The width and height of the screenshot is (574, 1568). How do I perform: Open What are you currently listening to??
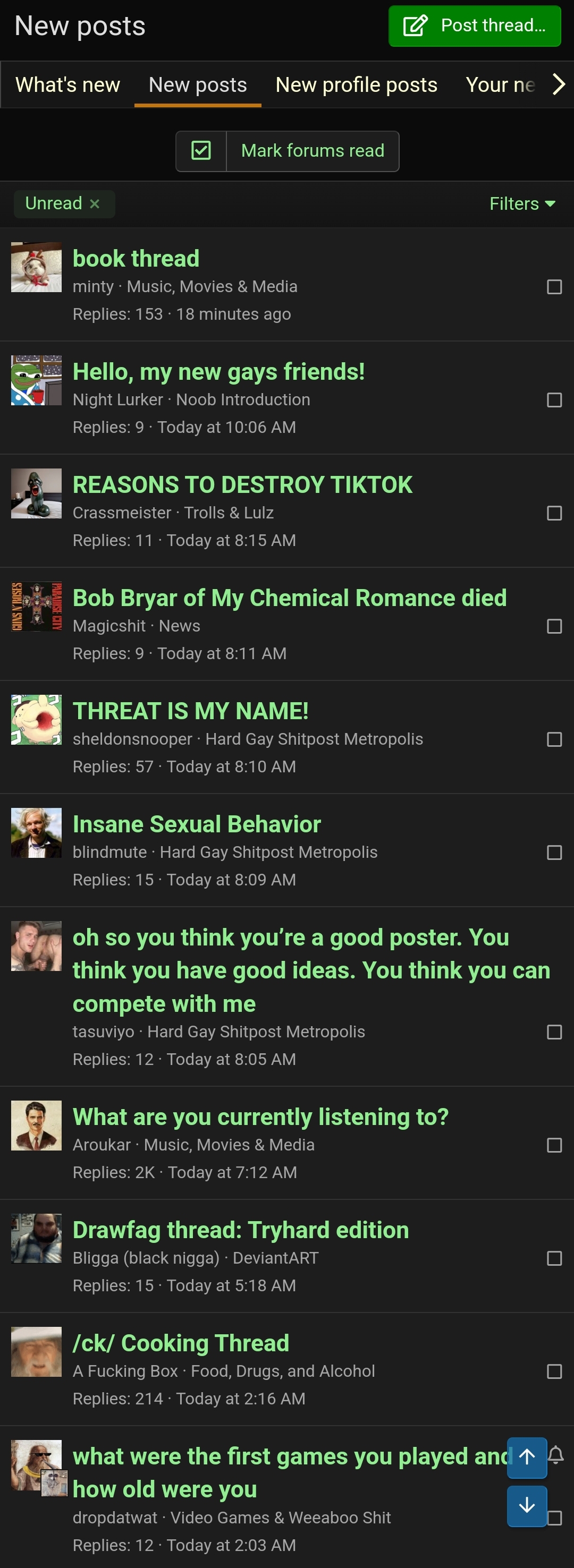(260, 1117)
